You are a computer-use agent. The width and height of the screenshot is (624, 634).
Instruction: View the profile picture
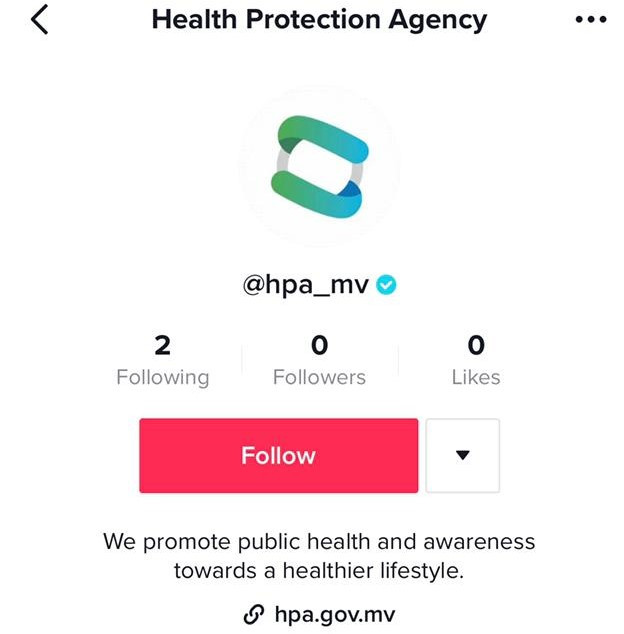pos(319,167)
